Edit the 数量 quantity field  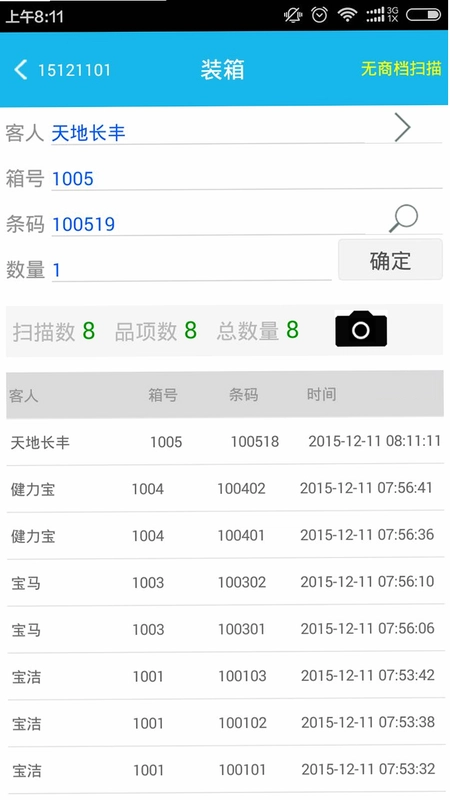point(191,270)
